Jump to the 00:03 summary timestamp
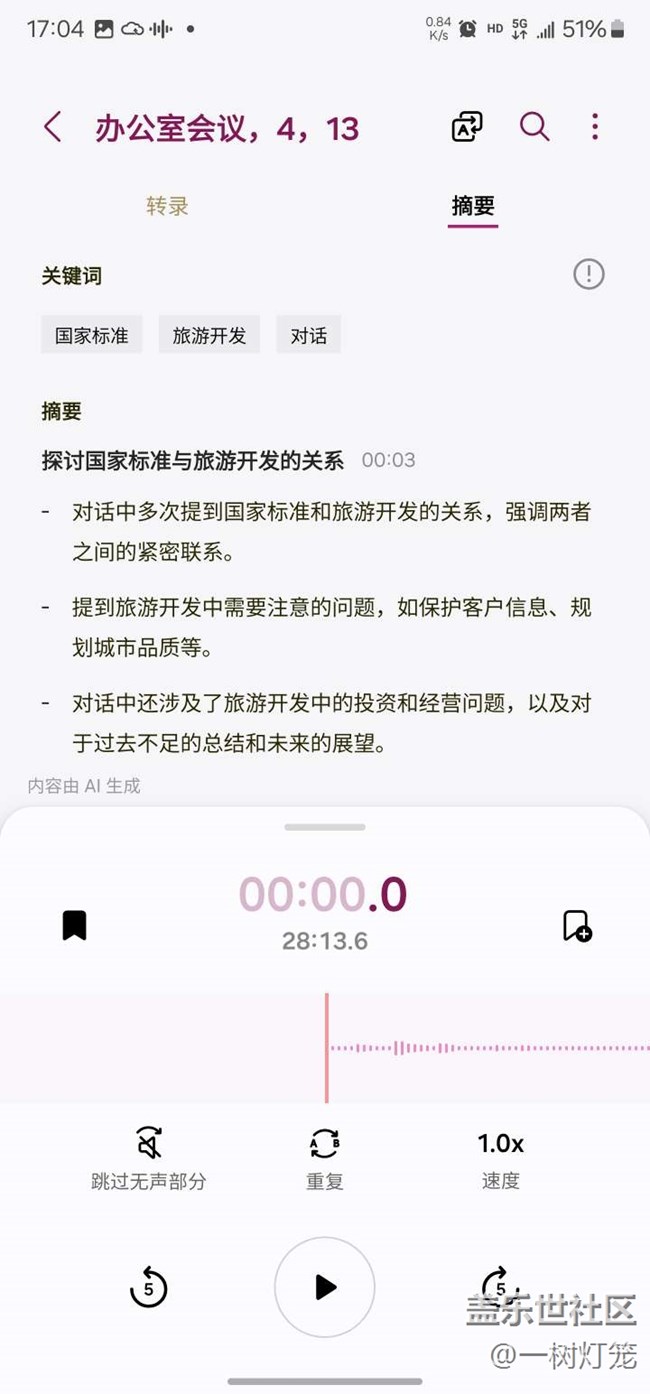This screenshot has width=650, height=1394. click(x=388, y=460)
